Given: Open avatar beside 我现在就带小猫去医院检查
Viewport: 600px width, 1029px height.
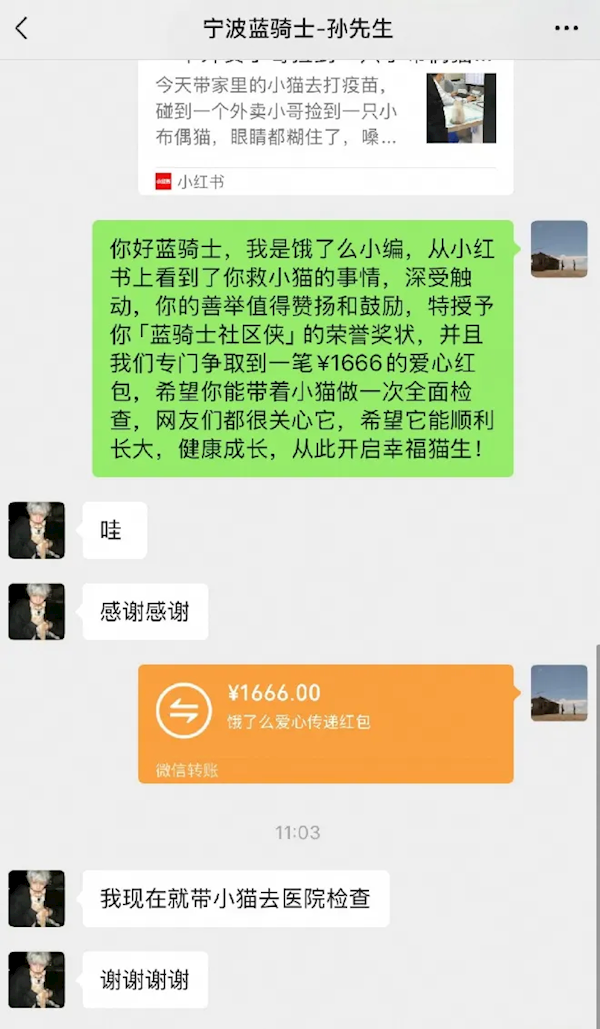Looking at the screenshot, I should tap(37, 898).
